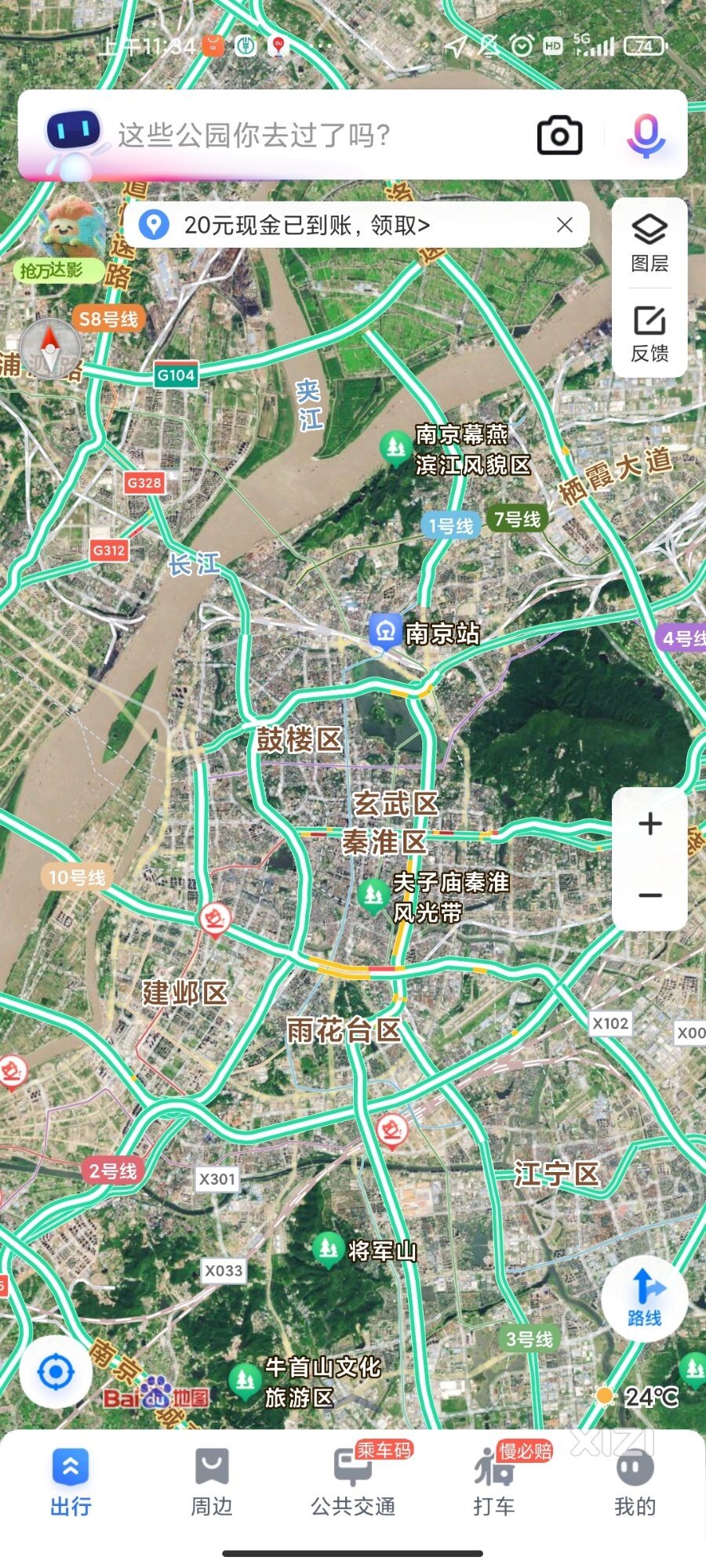Claim the 20元现金 reward banner
Image resolution: width=706 pixels, height=1568 pixels.
306,226
